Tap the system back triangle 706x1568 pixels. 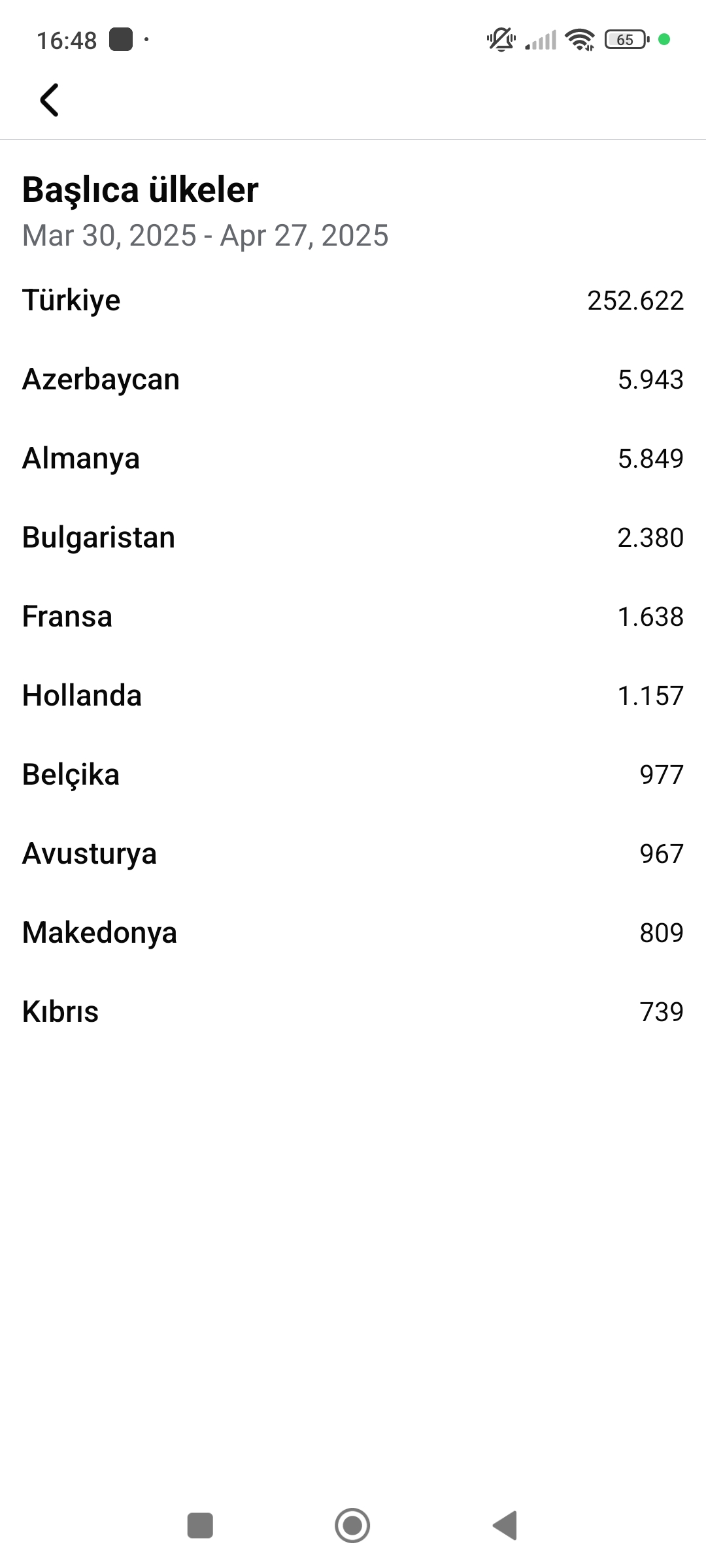(x=505, y=1526)
